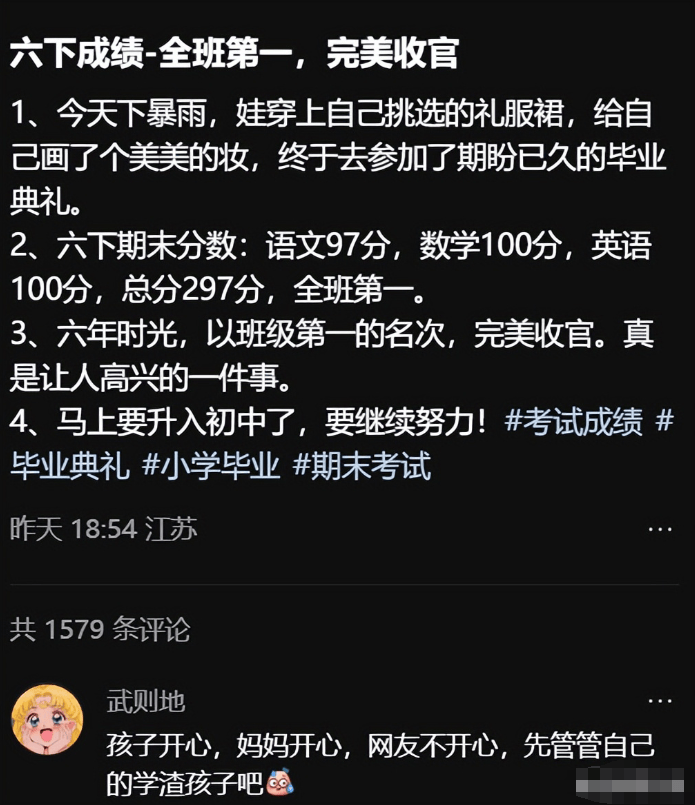View posts tagged #期末考试

[361, 466]
